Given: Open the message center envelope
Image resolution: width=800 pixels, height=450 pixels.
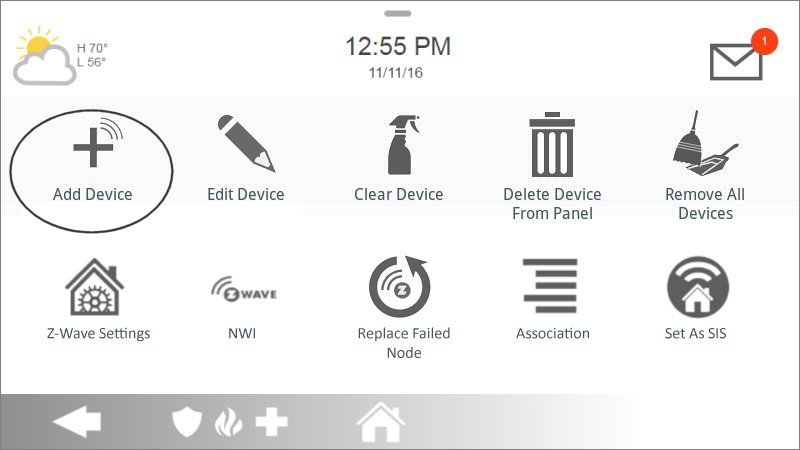Looking at the screenshot, I should pos(736,60).
